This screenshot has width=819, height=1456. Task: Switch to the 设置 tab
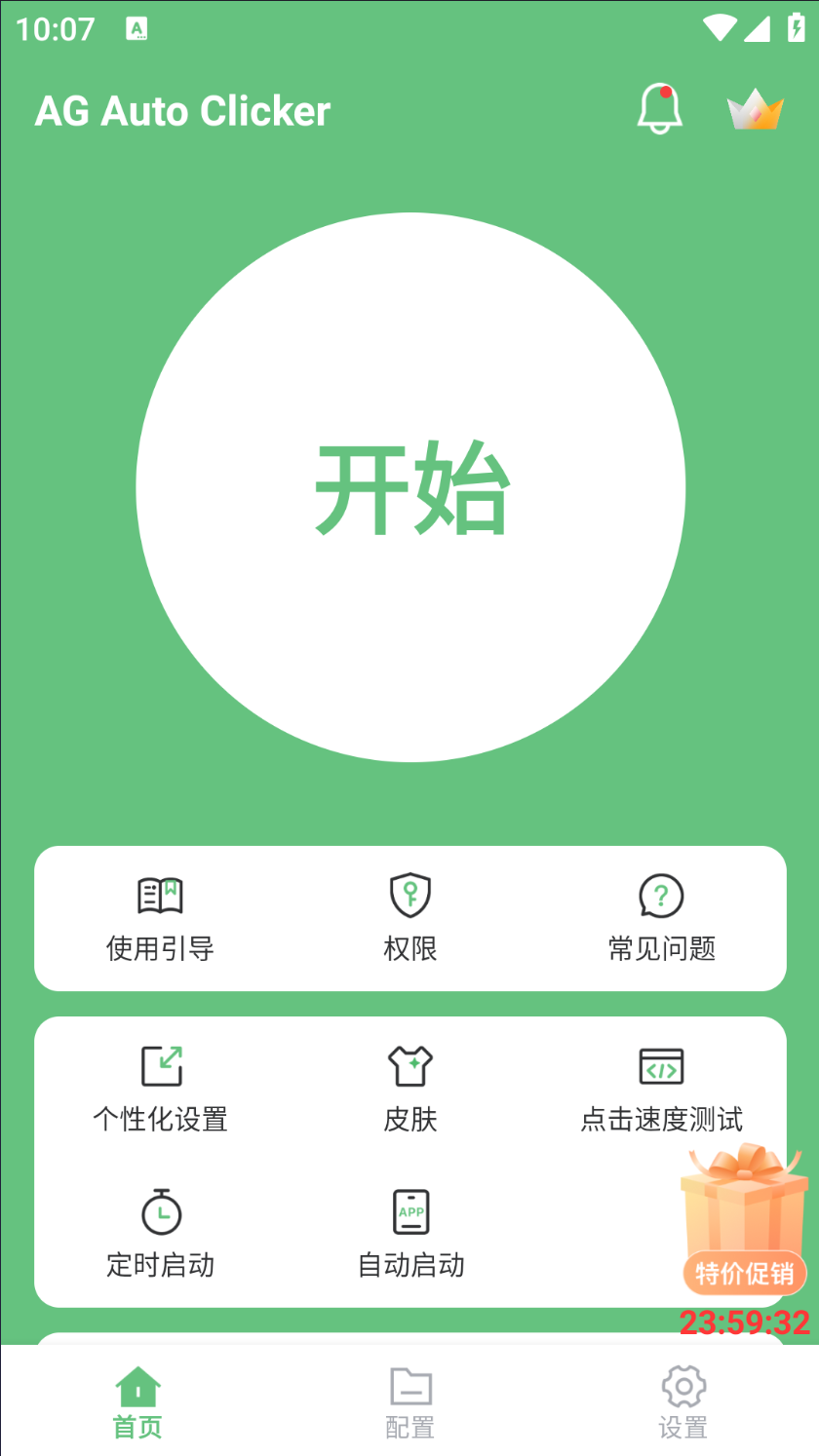682,1401
